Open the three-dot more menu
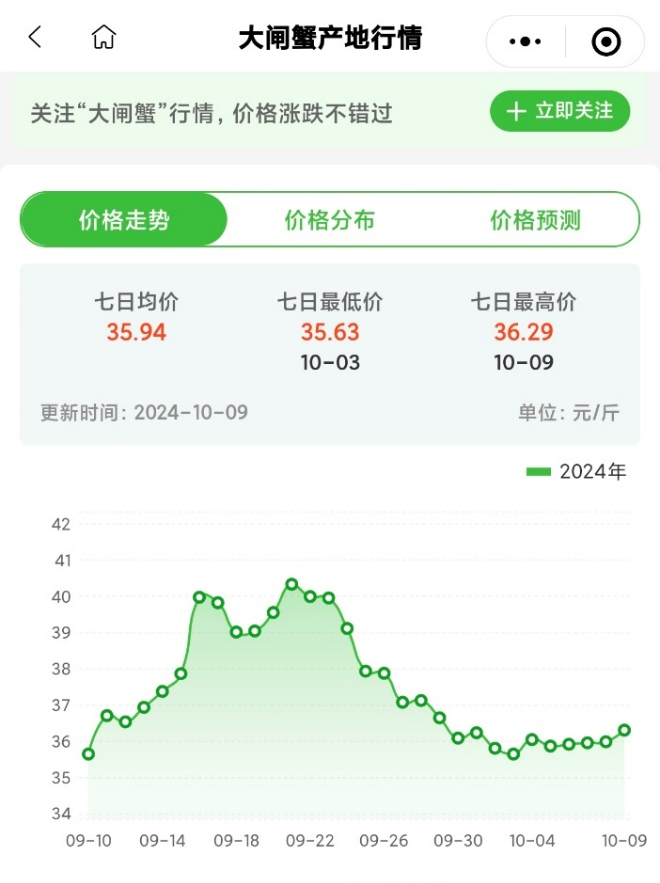The image size is (660, 883). click(525, 41)
